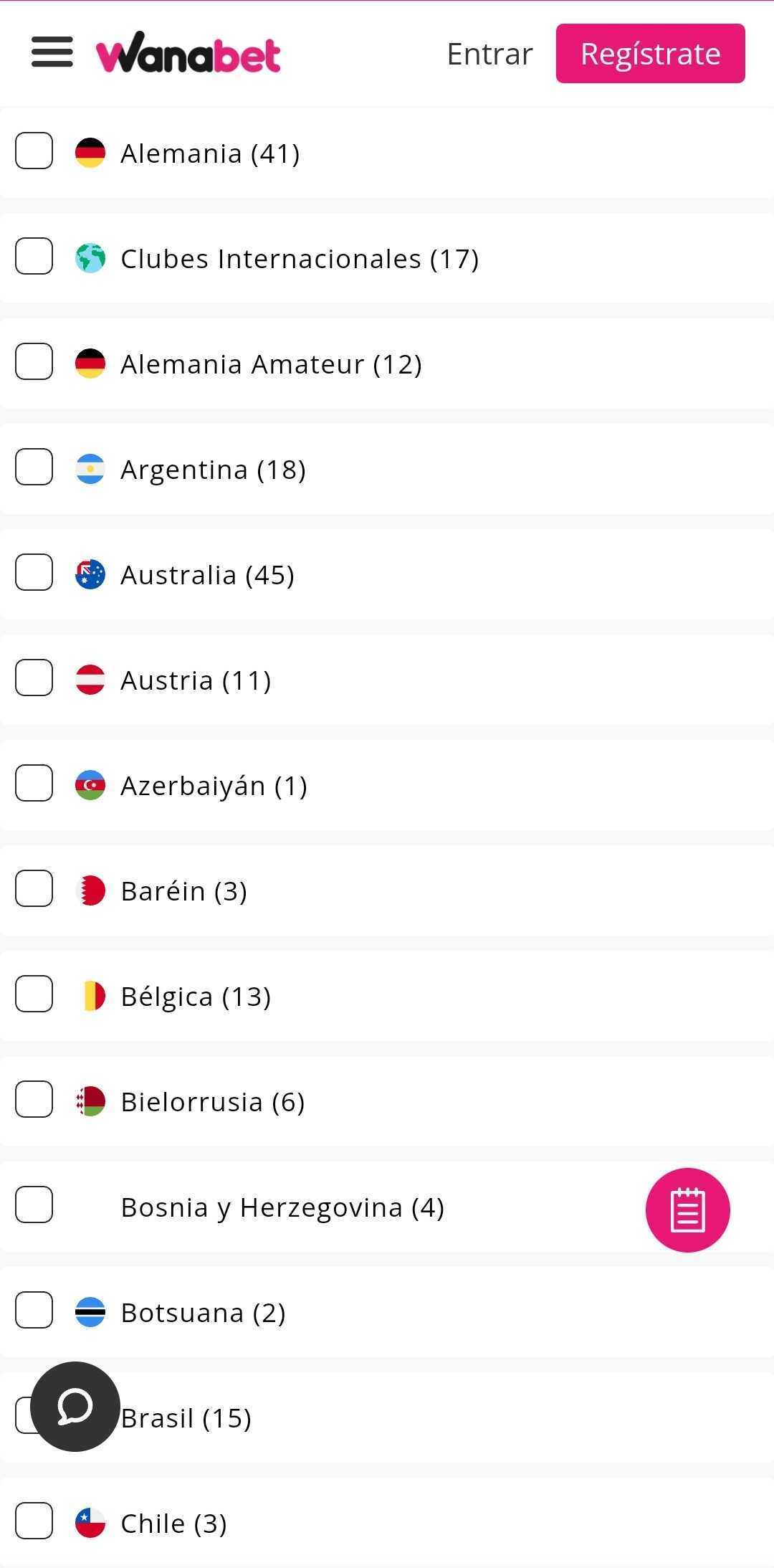
Task: Select the Chile (3) checkbox
Action: point(34,1521)
